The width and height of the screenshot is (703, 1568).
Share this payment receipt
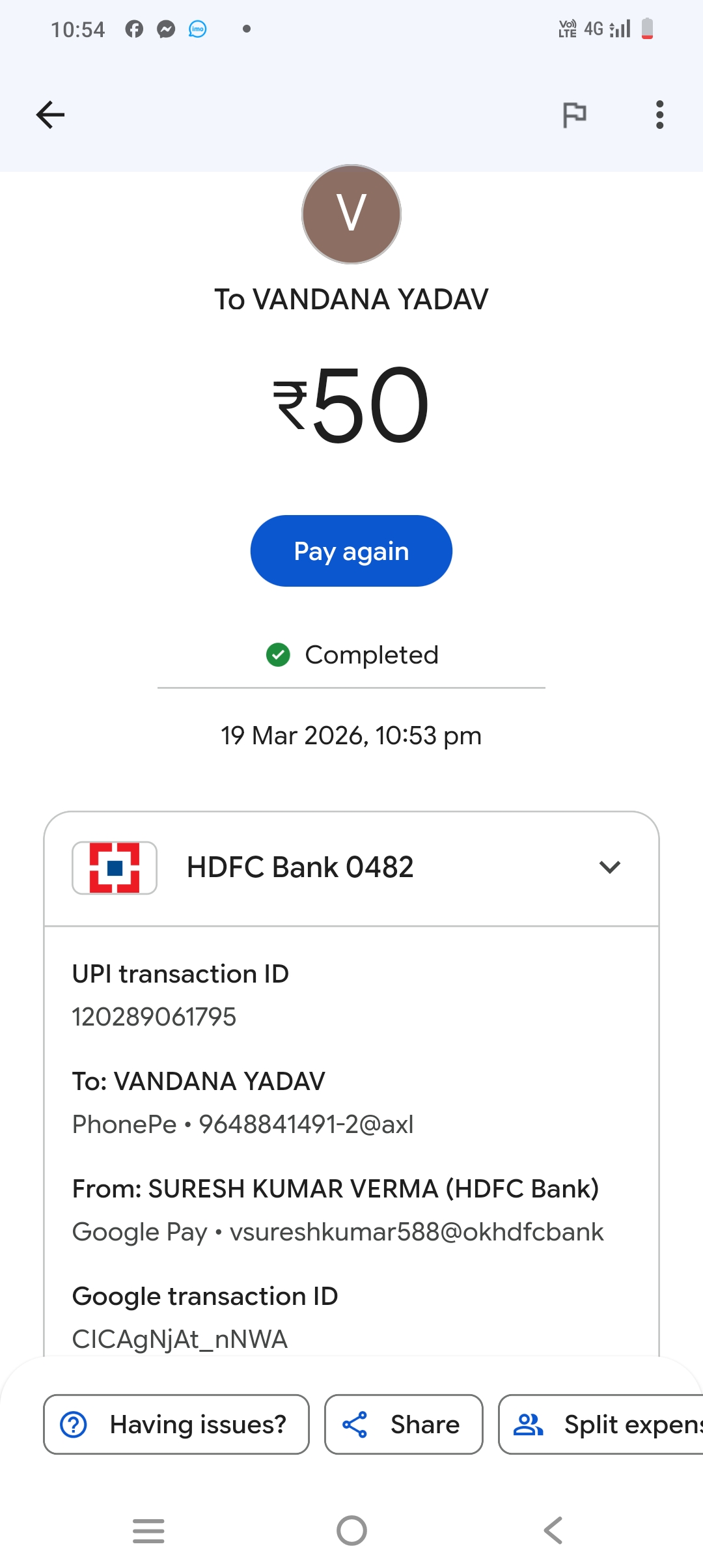[x=404, y=1424]
